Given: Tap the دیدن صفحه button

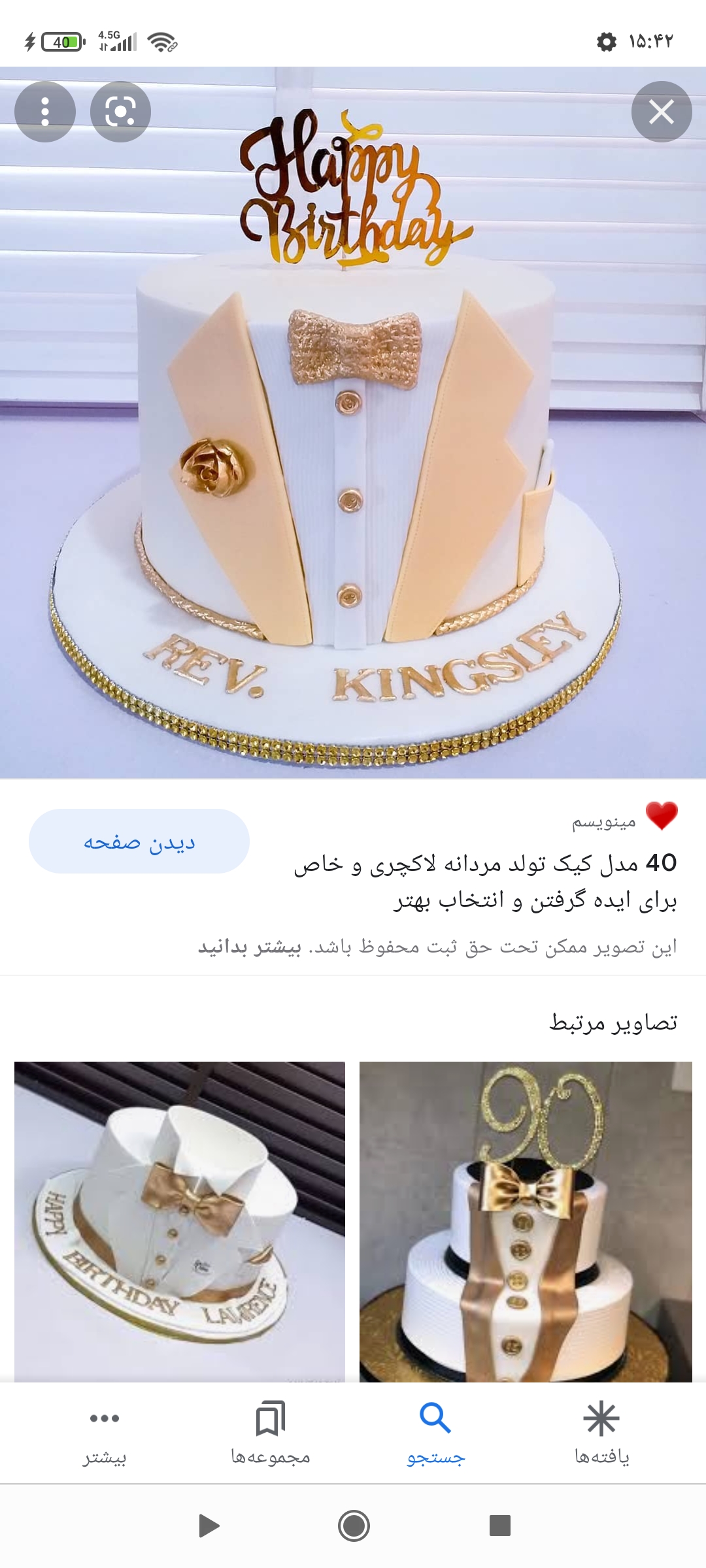Looking at the screenshot, I should pos(139,841).
